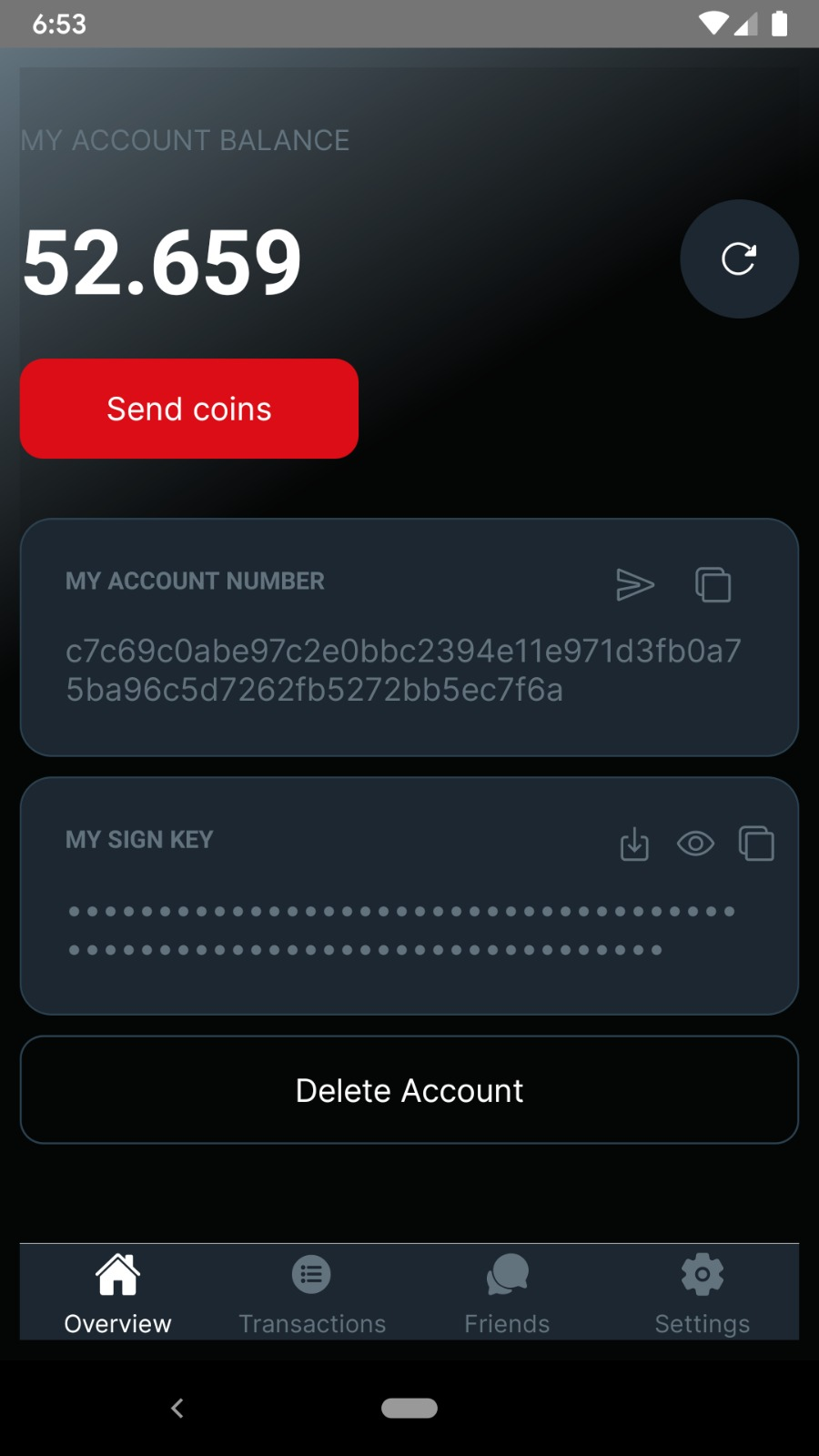Toggle sign key visibility with the eye

[695, 844]
